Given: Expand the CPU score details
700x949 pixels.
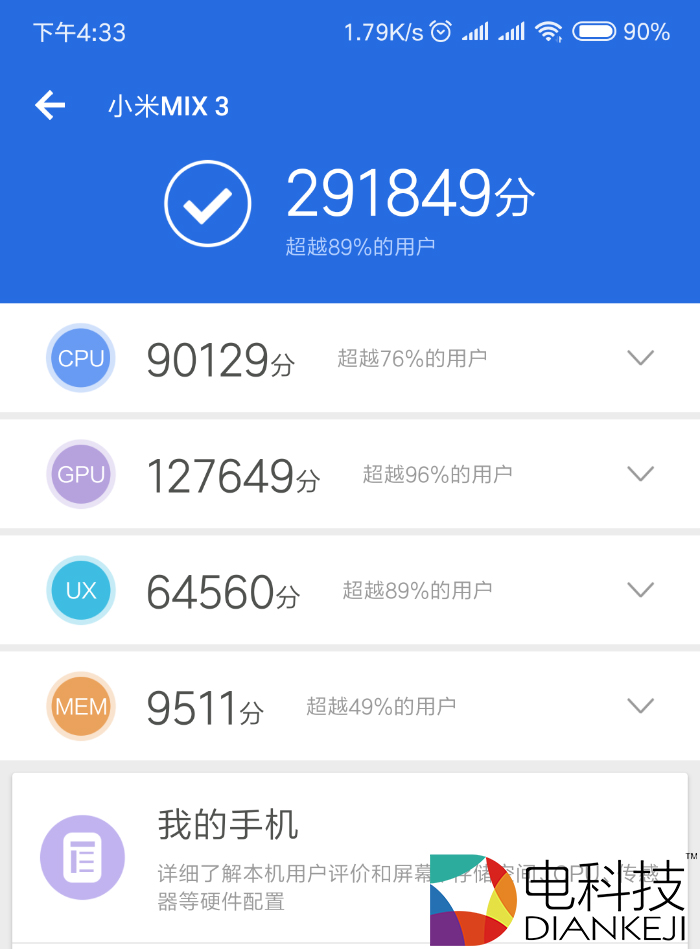Looking at the screenshot, I should click(x=640, y=358).
